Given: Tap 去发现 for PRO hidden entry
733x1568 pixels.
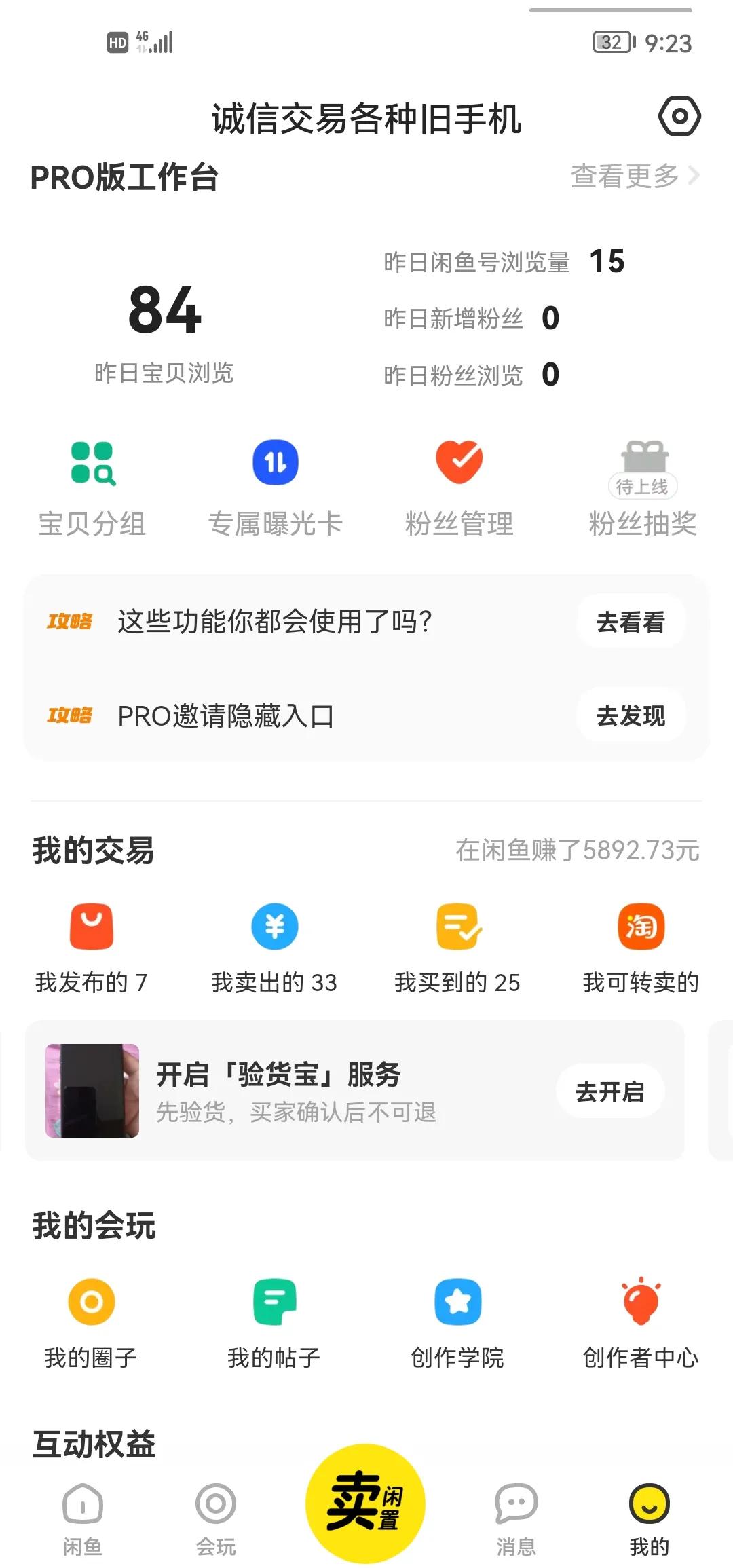Looking at the screenshot, I should click(631, 715).
